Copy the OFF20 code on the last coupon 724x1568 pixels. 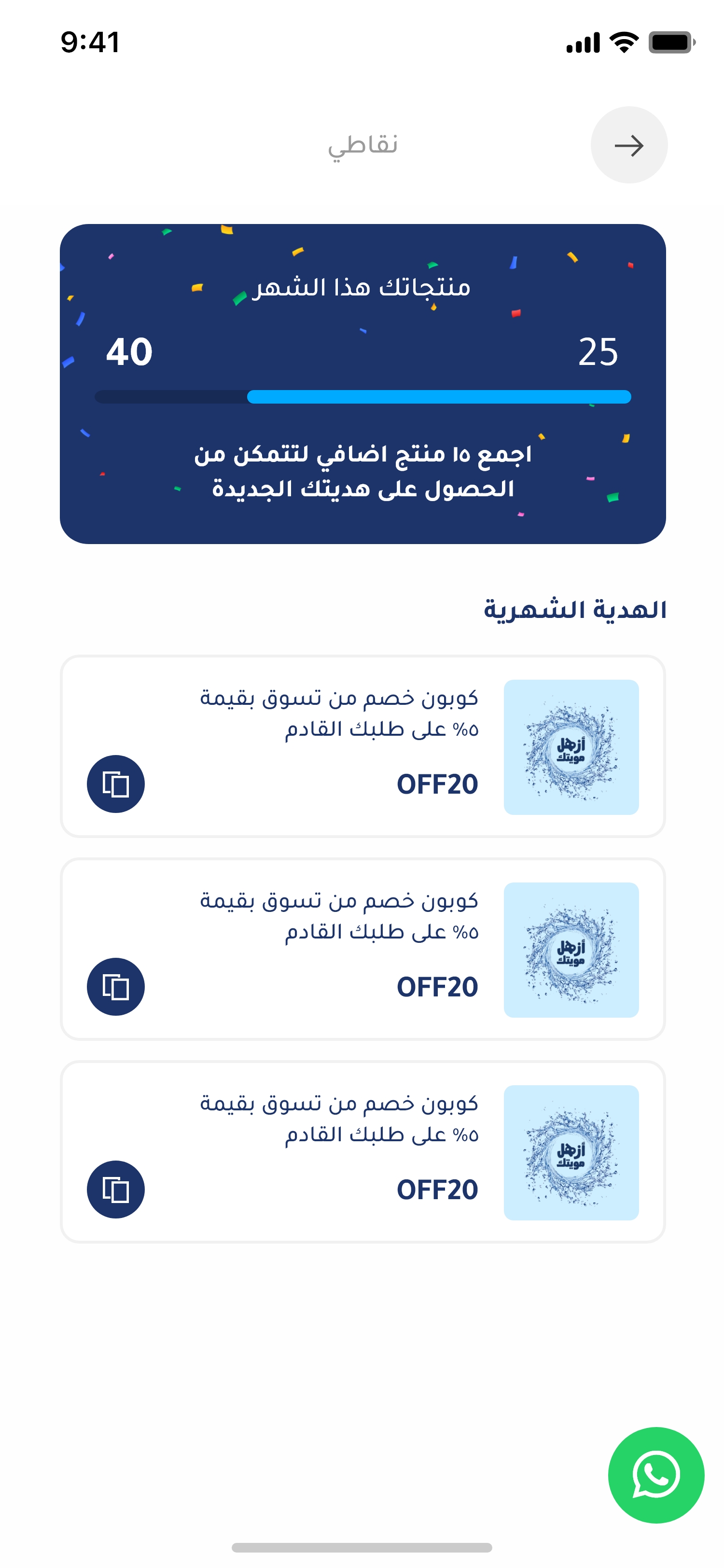[x=115, y=1189]
